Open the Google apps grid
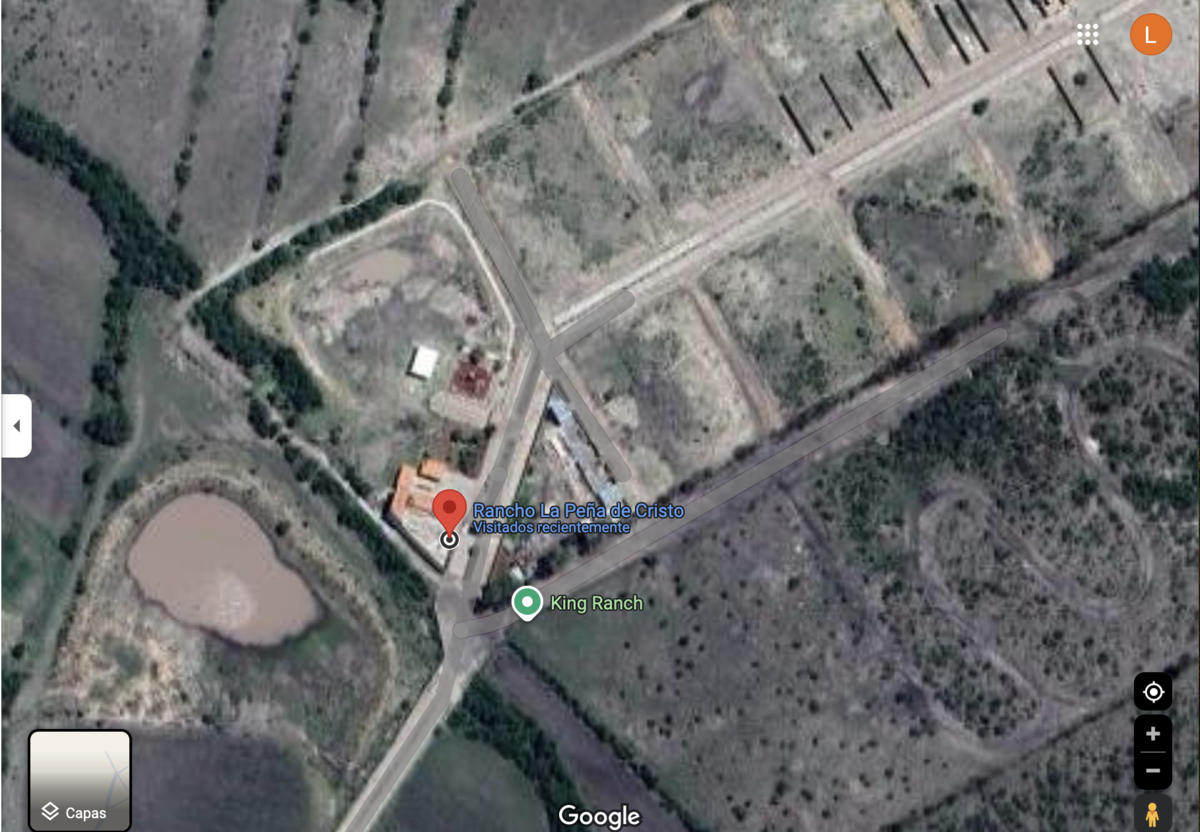1200x832 pixels. point(1088,35)
